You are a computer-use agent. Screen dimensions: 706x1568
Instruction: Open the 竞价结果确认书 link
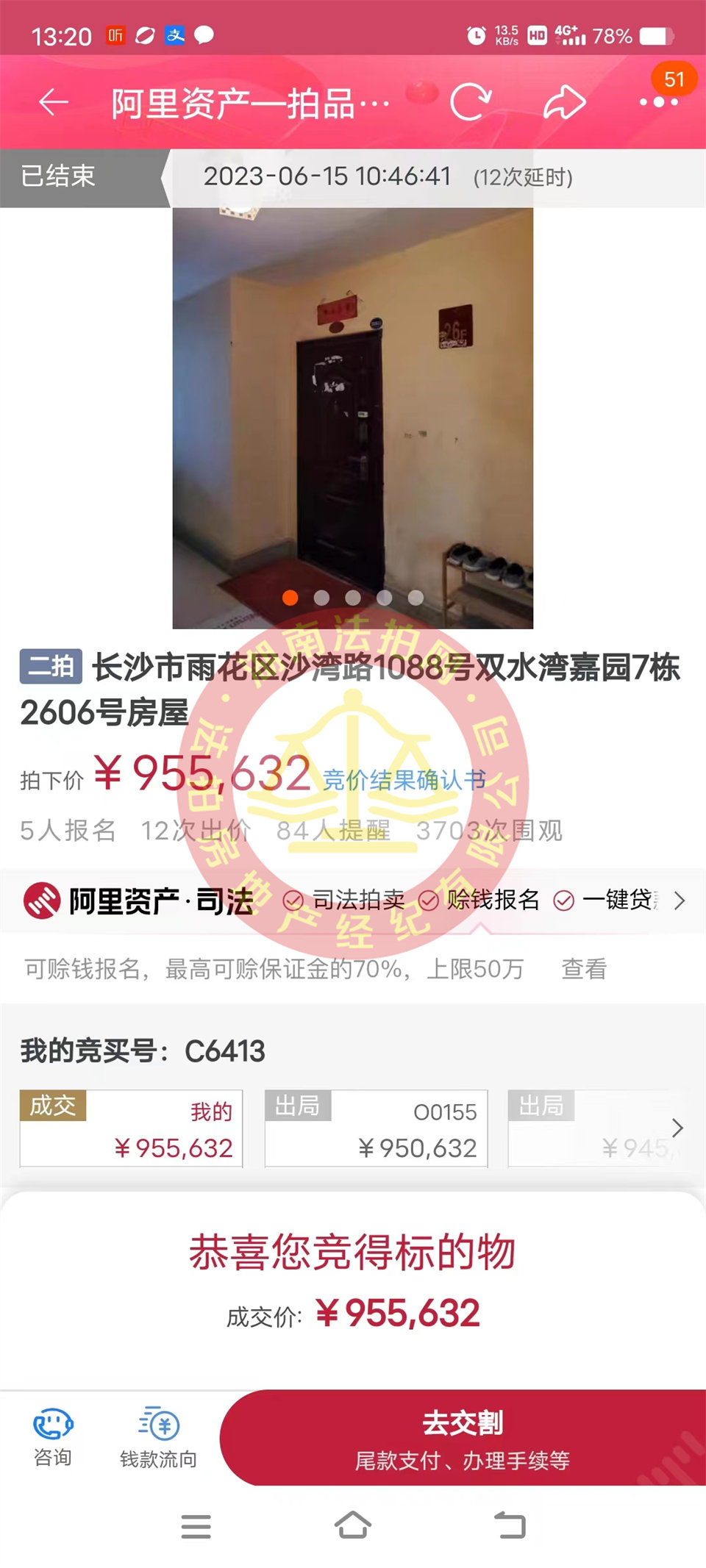pyautogui.click(x=404, y=779)
